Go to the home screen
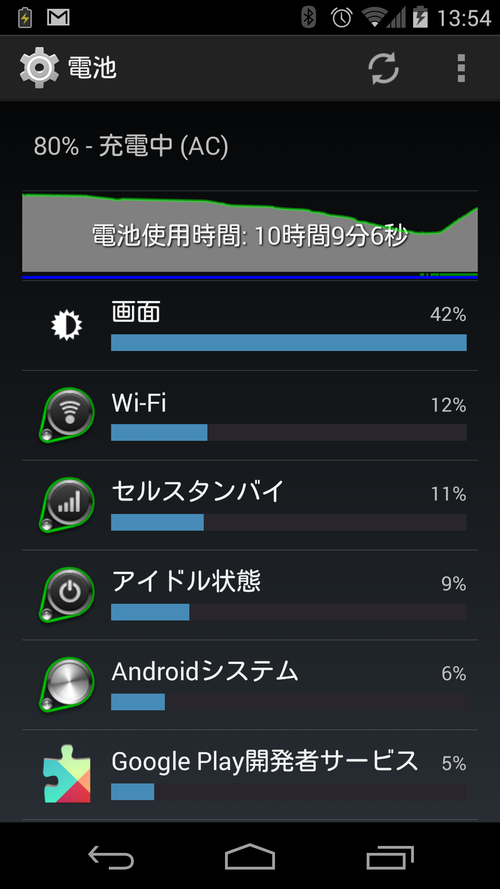 pos(250,856)
